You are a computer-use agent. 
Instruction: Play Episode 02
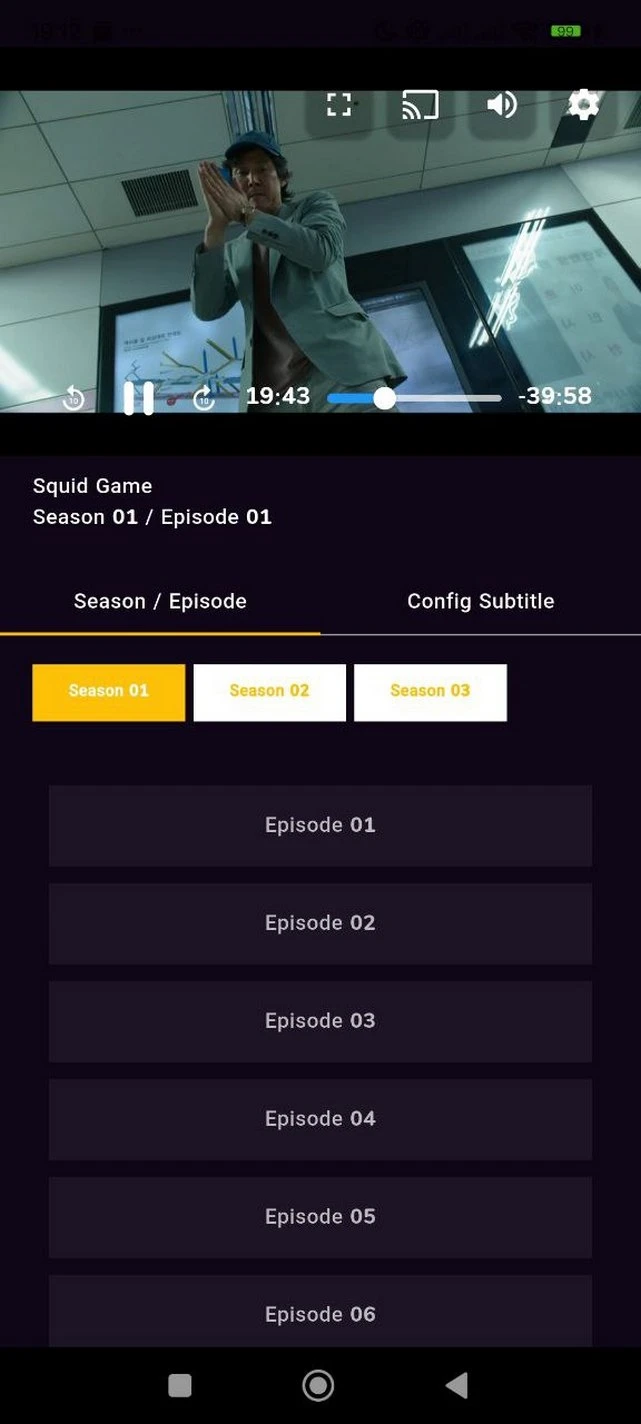coord(320,923)
